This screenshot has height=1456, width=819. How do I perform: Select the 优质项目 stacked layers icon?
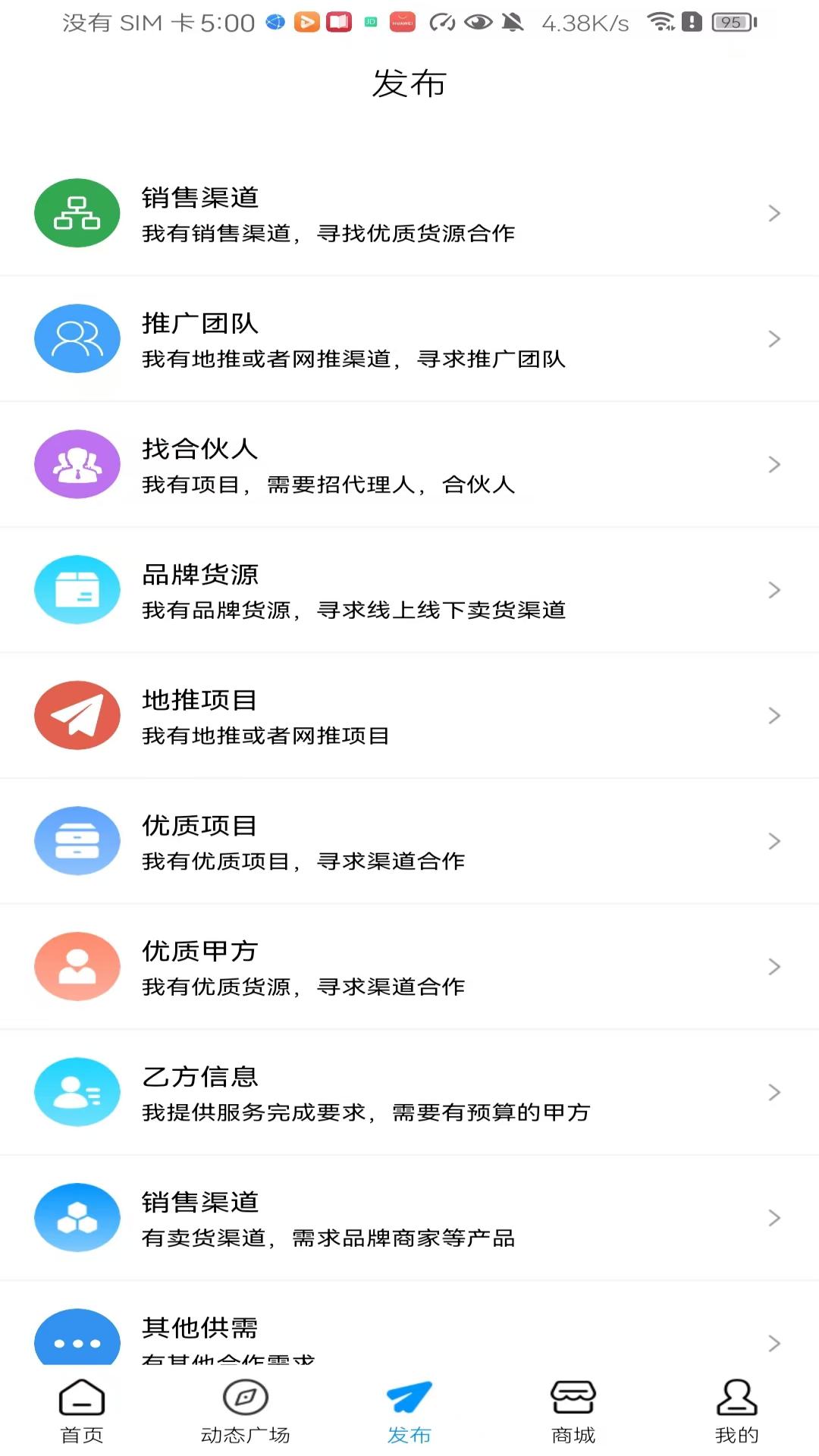pos(77,840)
